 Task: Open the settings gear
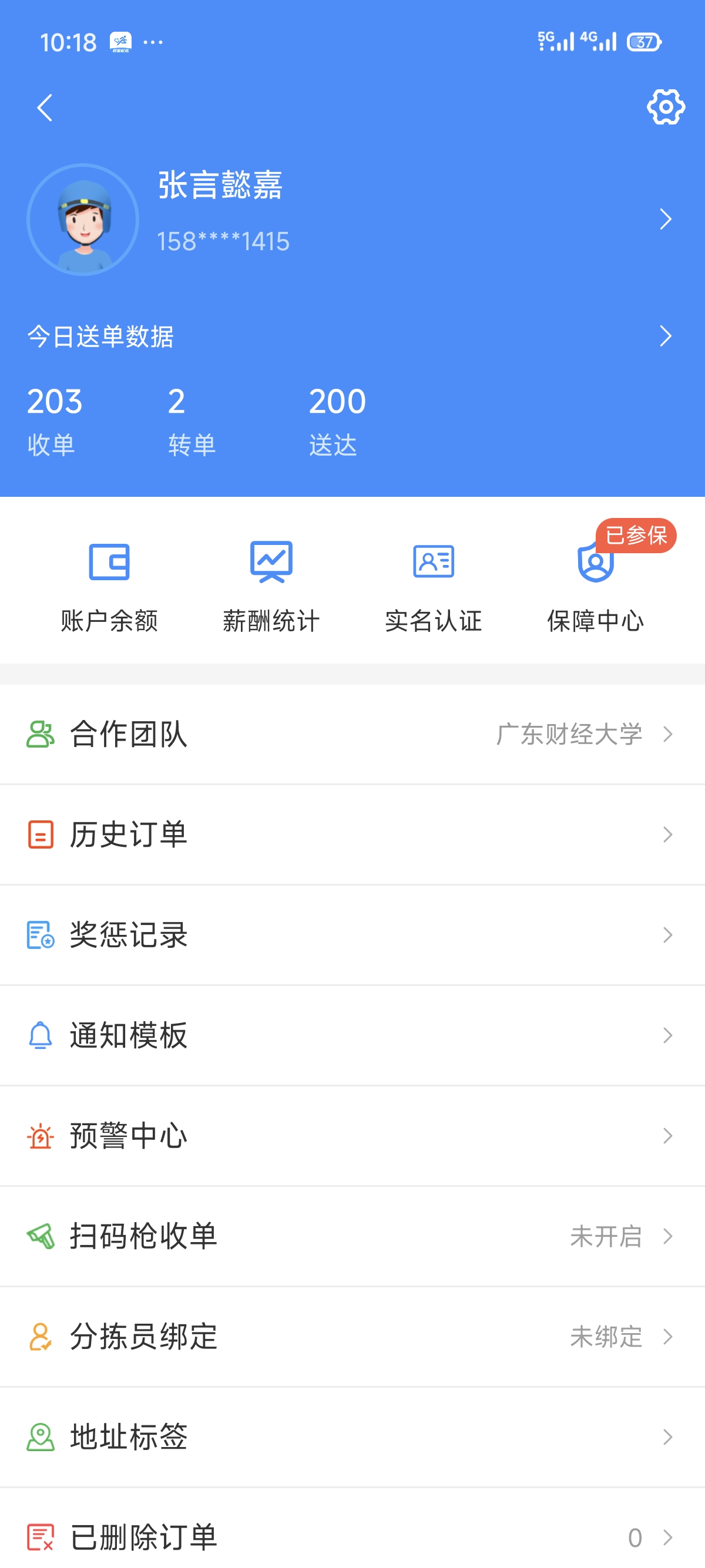[666, 107]
